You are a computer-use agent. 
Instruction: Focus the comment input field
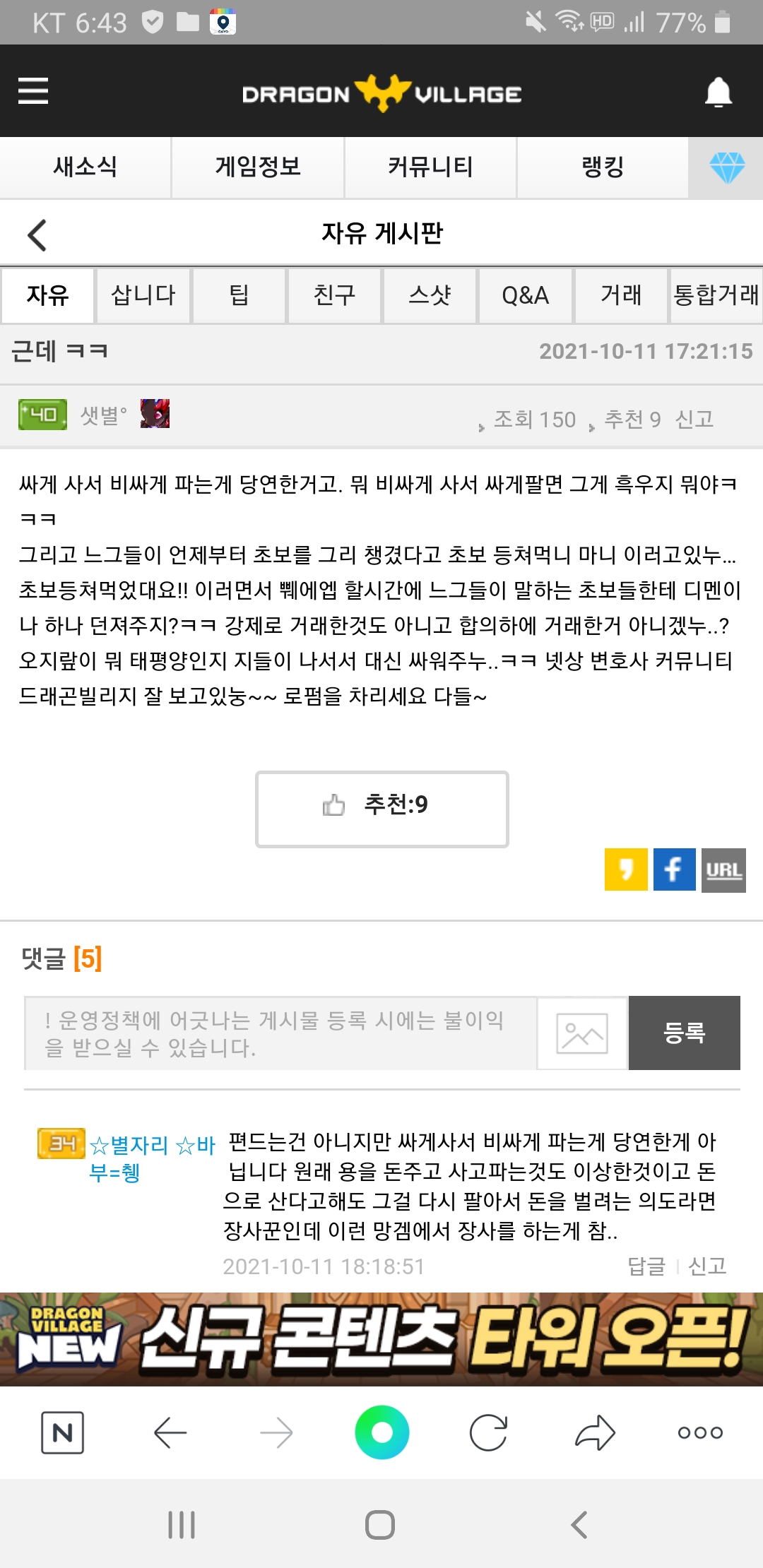click(280, 1033)
